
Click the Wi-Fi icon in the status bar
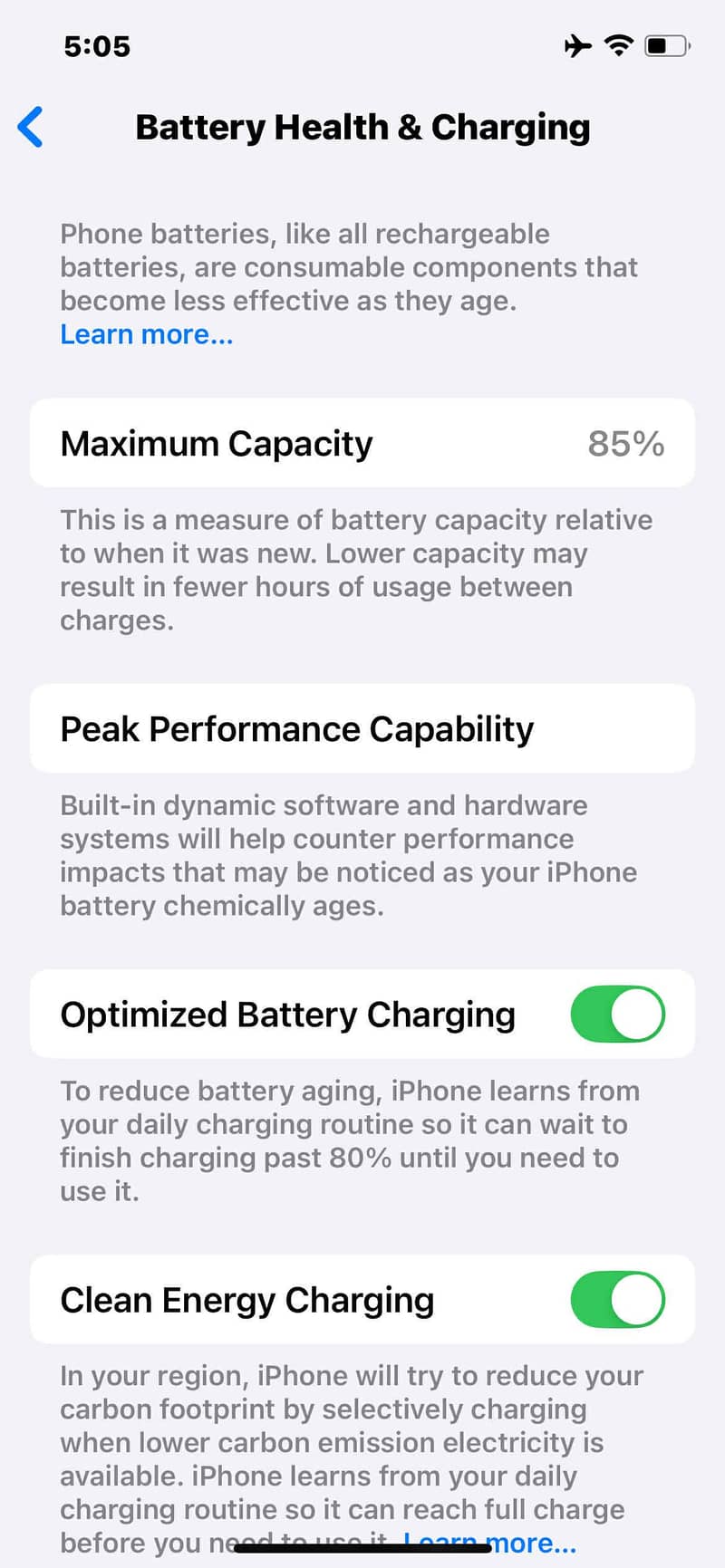pyautogui.click(x=617, y=45)
